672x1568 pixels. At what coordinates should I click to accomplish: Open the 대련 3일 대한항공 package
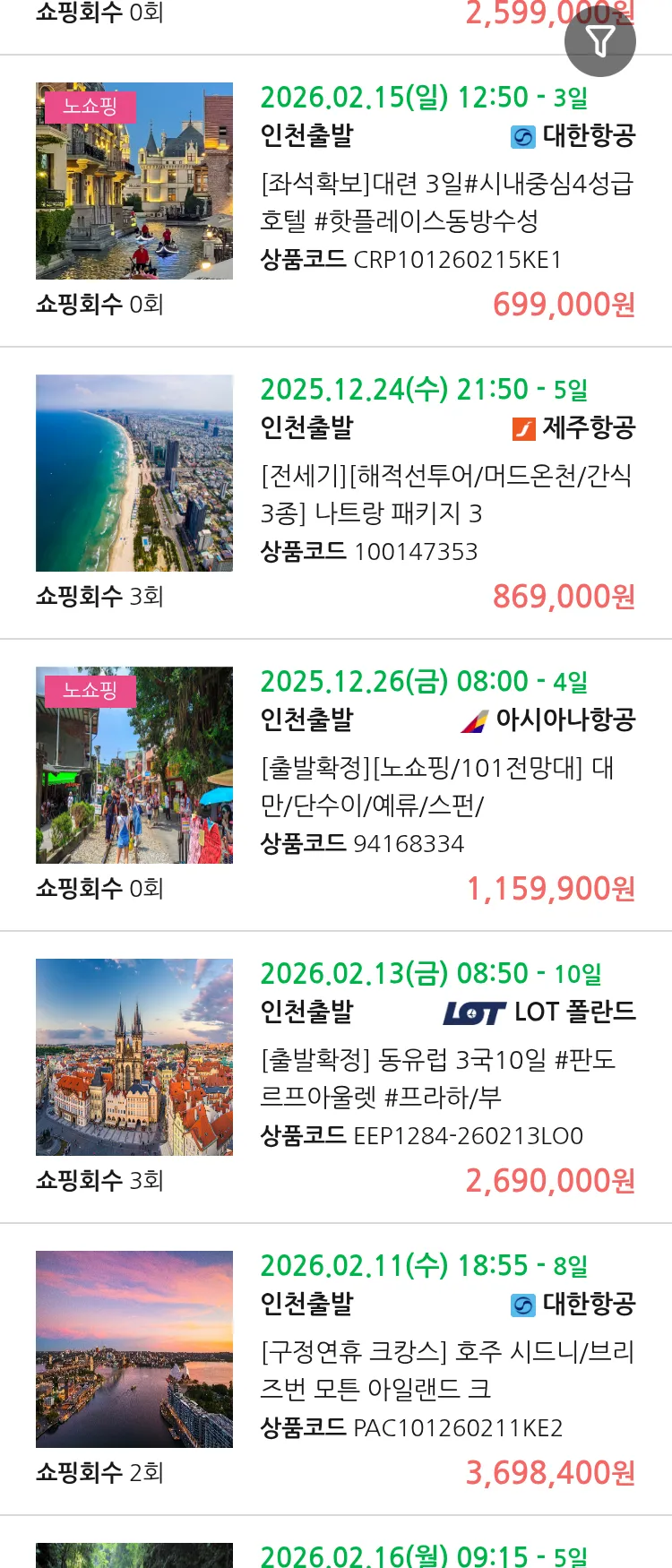coord(446,202)
